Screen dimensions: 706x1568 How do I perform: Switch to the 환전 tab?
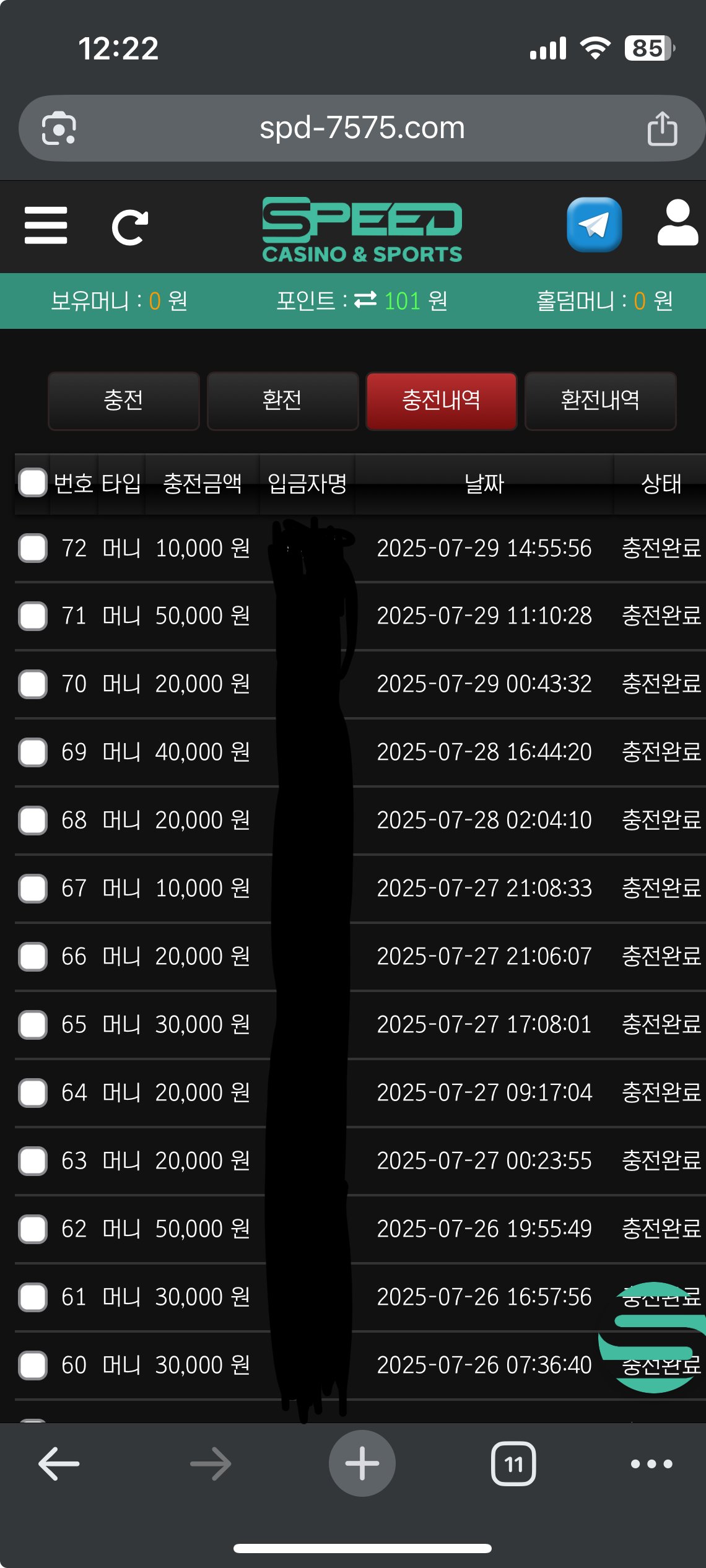point(282,400)
